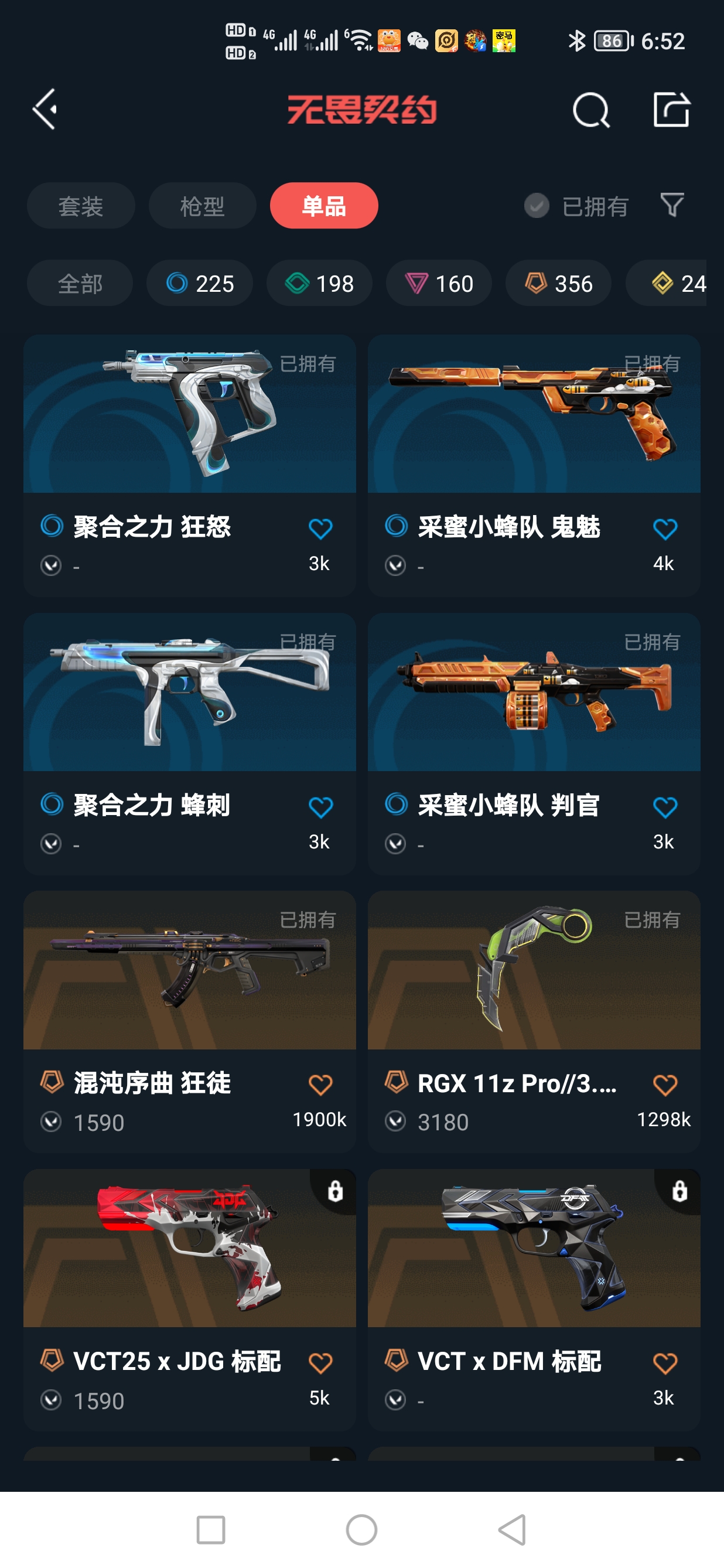Open the search icon
This screenshot has width=724, height=1568.
(590, 111)
